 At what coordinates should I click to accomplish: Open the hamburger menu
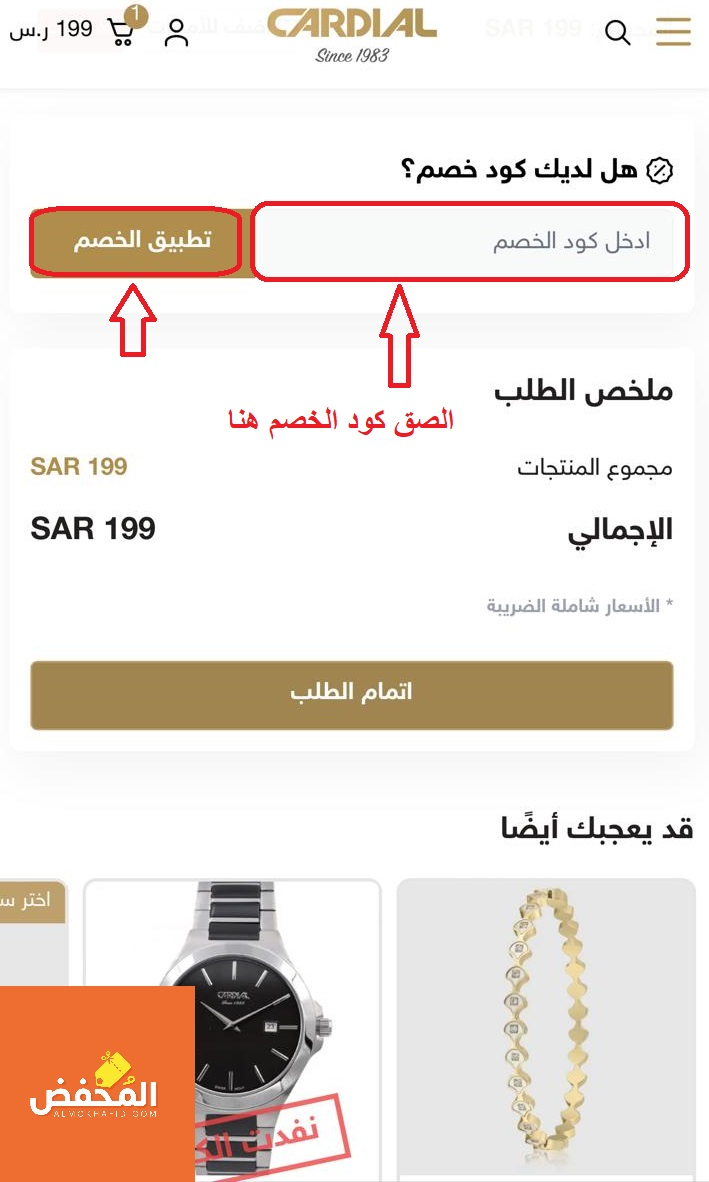tap(673, 32)
